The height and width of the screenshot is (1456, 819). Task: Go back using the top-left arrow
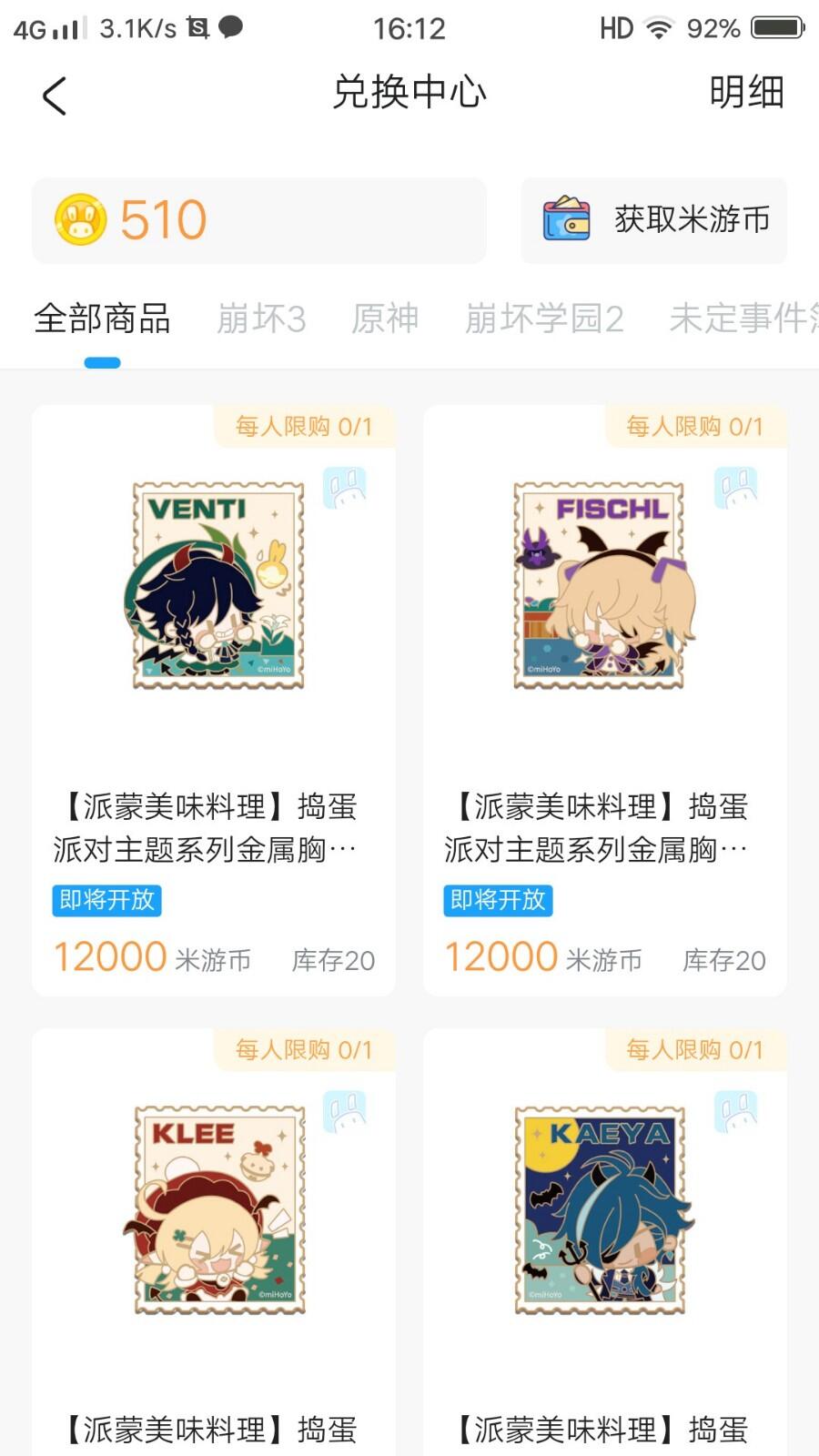(x=55, y=96)
